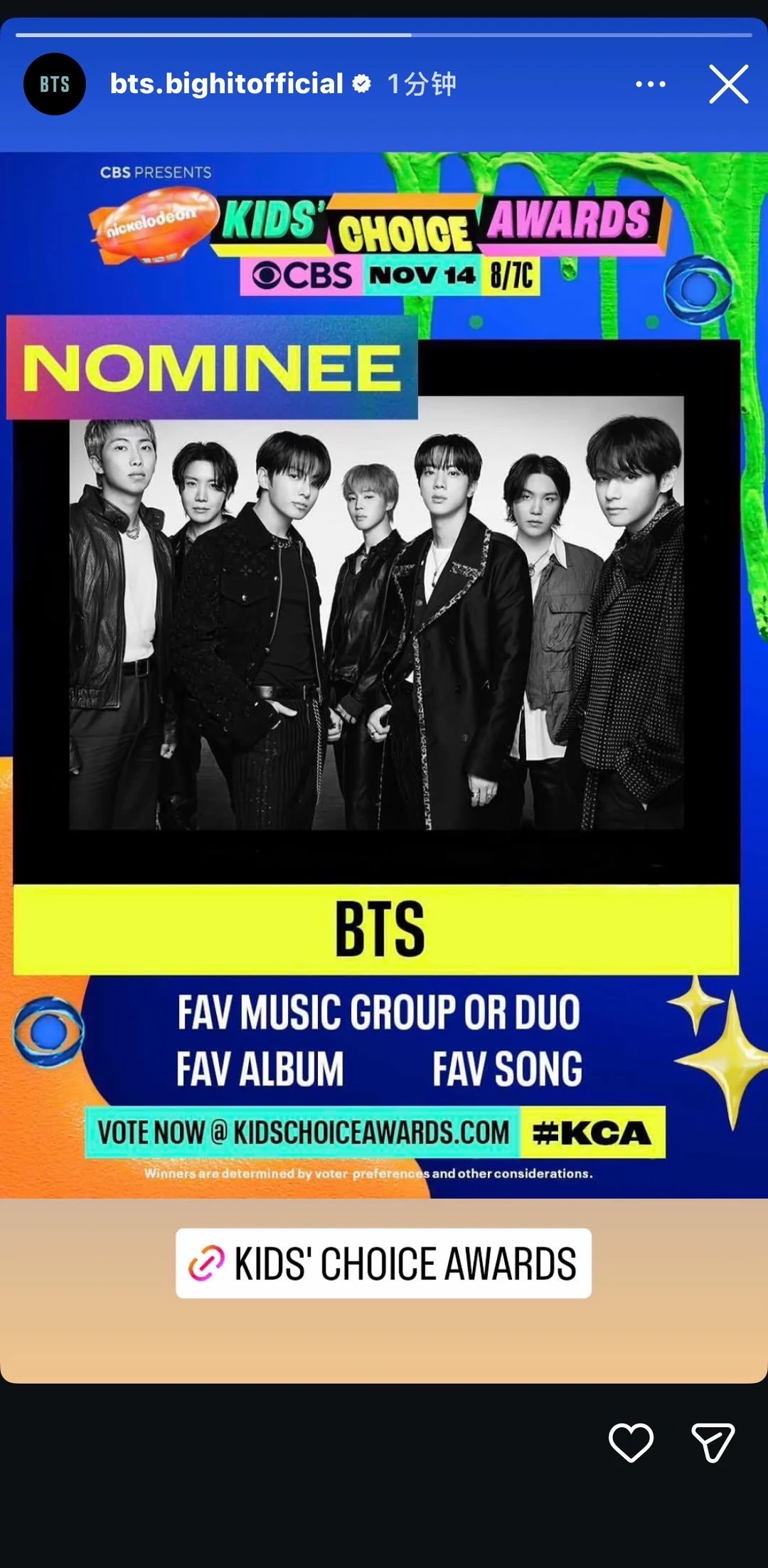Screen dimensions: 768x1568
Task: Tap the bts.bighitofficial username
Action: coord(227,84)
